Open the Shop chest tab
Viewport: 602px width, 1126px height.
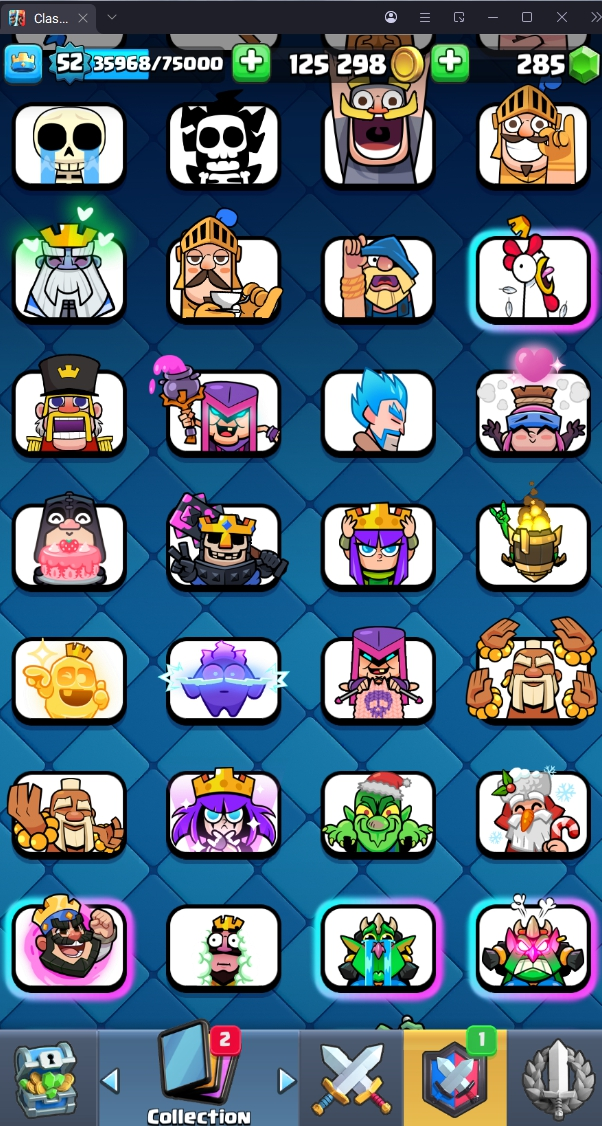[x=46, y=1078]
